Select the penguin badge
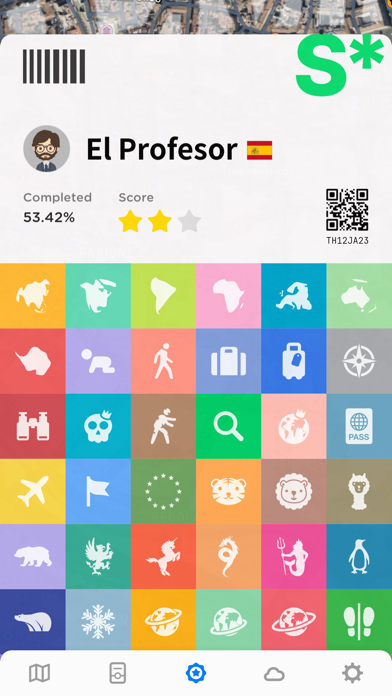 (359, 557)
